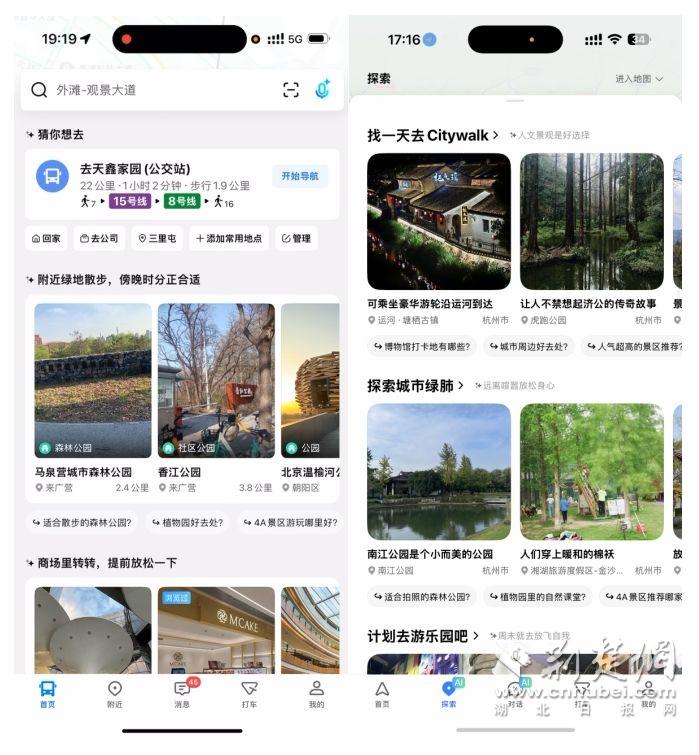Open the 找一天去Citywalk section

point(432,135)
